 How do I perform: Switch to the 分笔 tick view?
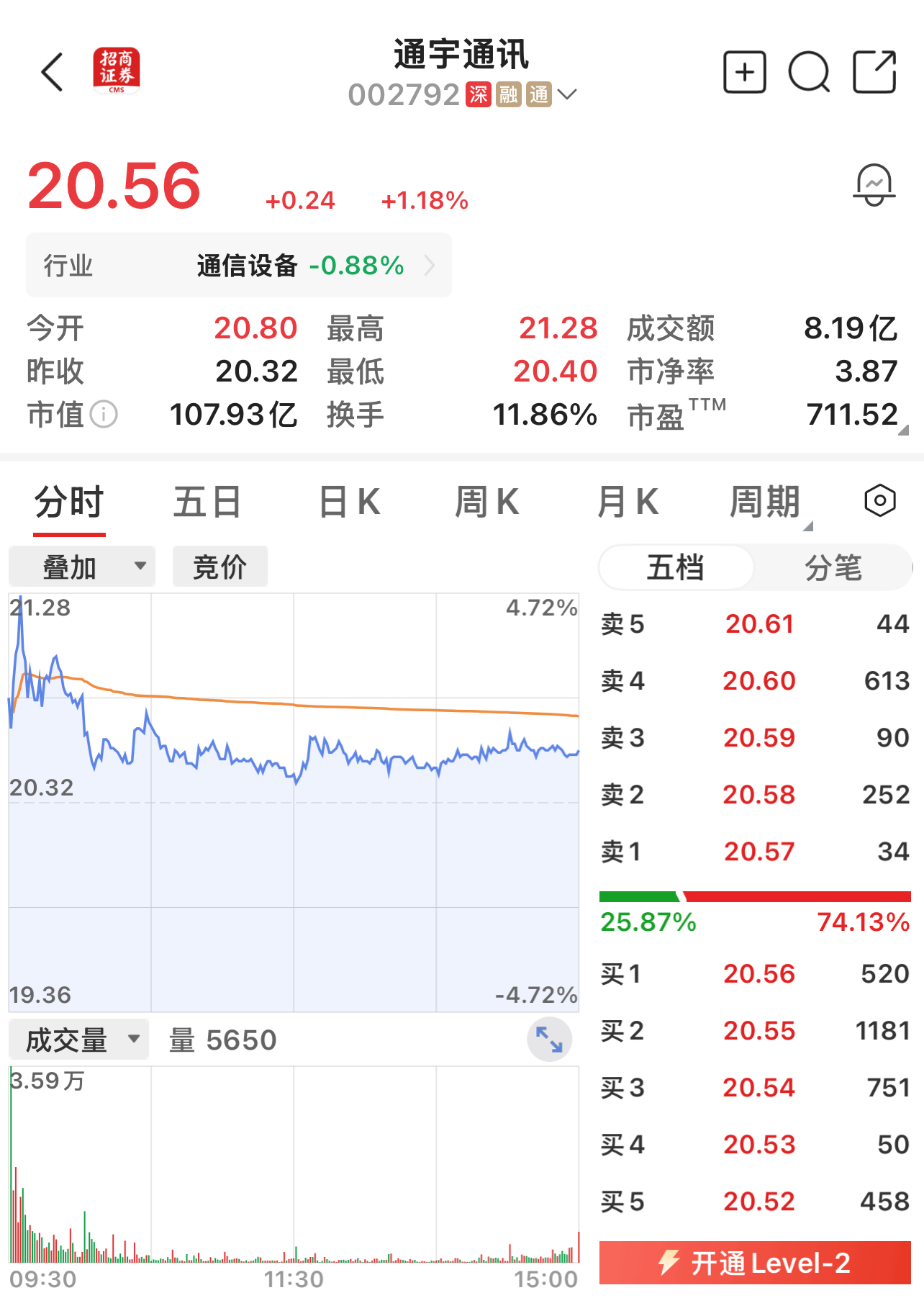click(x=833, y=567)
